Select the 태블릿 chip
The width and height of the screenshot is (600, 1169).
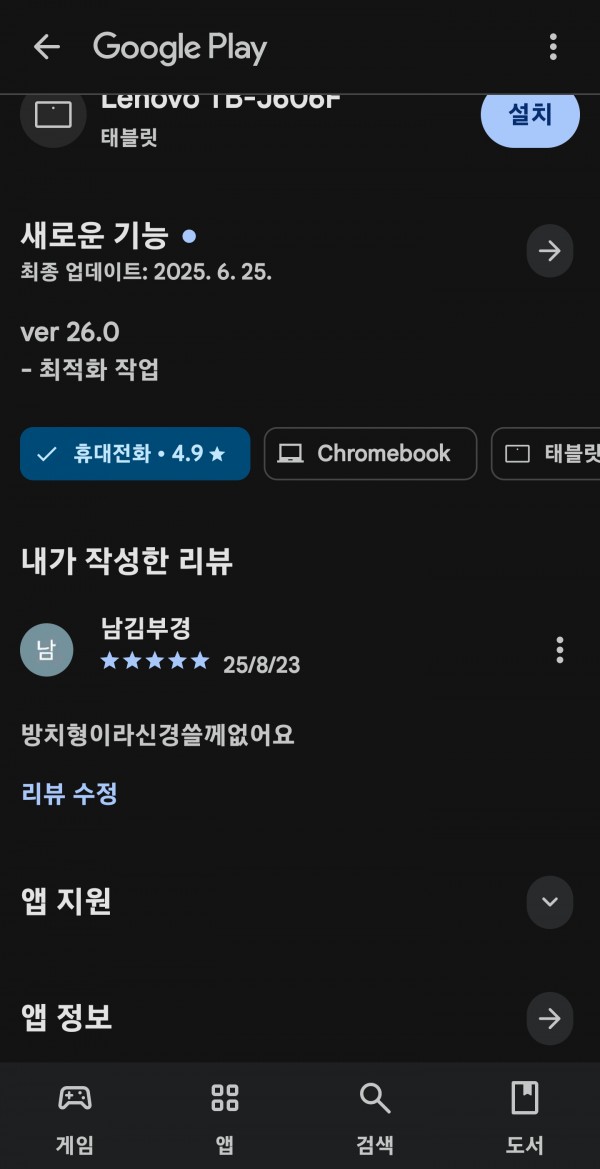coord(546,453)
